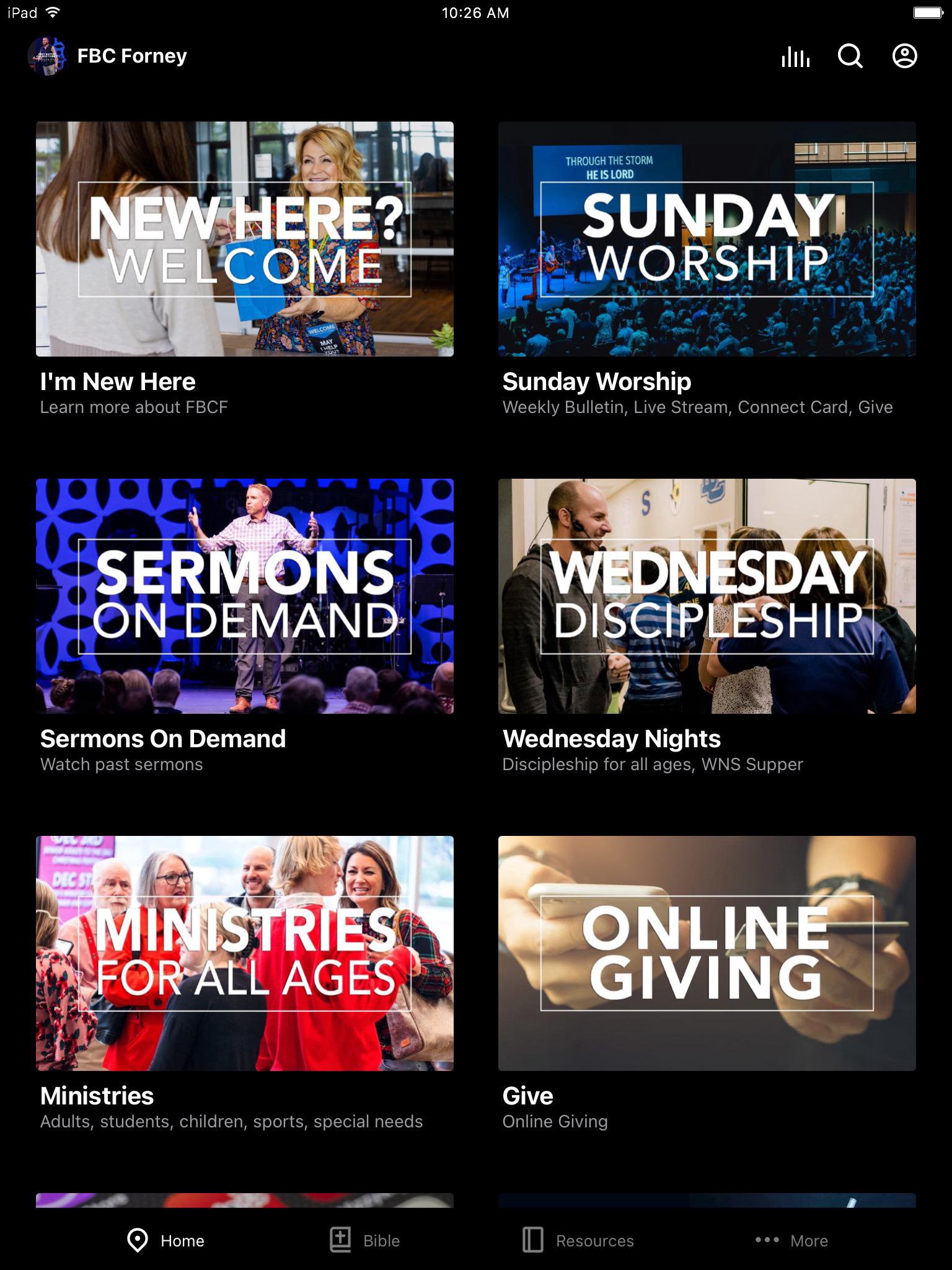This screenshot has width=952, height=1270.
Task: Select the Home tab
Action: [165, 1240]
